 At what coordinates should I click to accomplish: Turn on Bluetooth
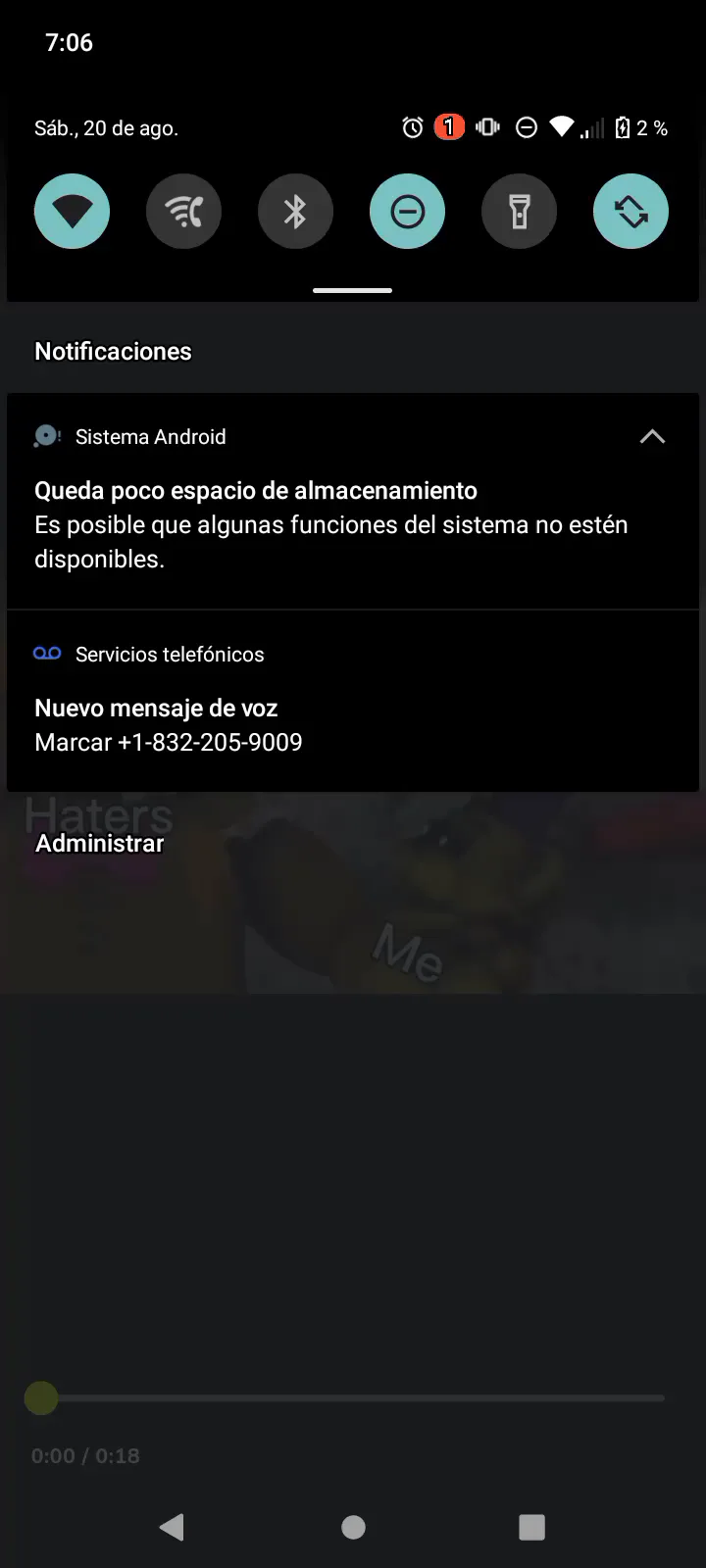295,212
